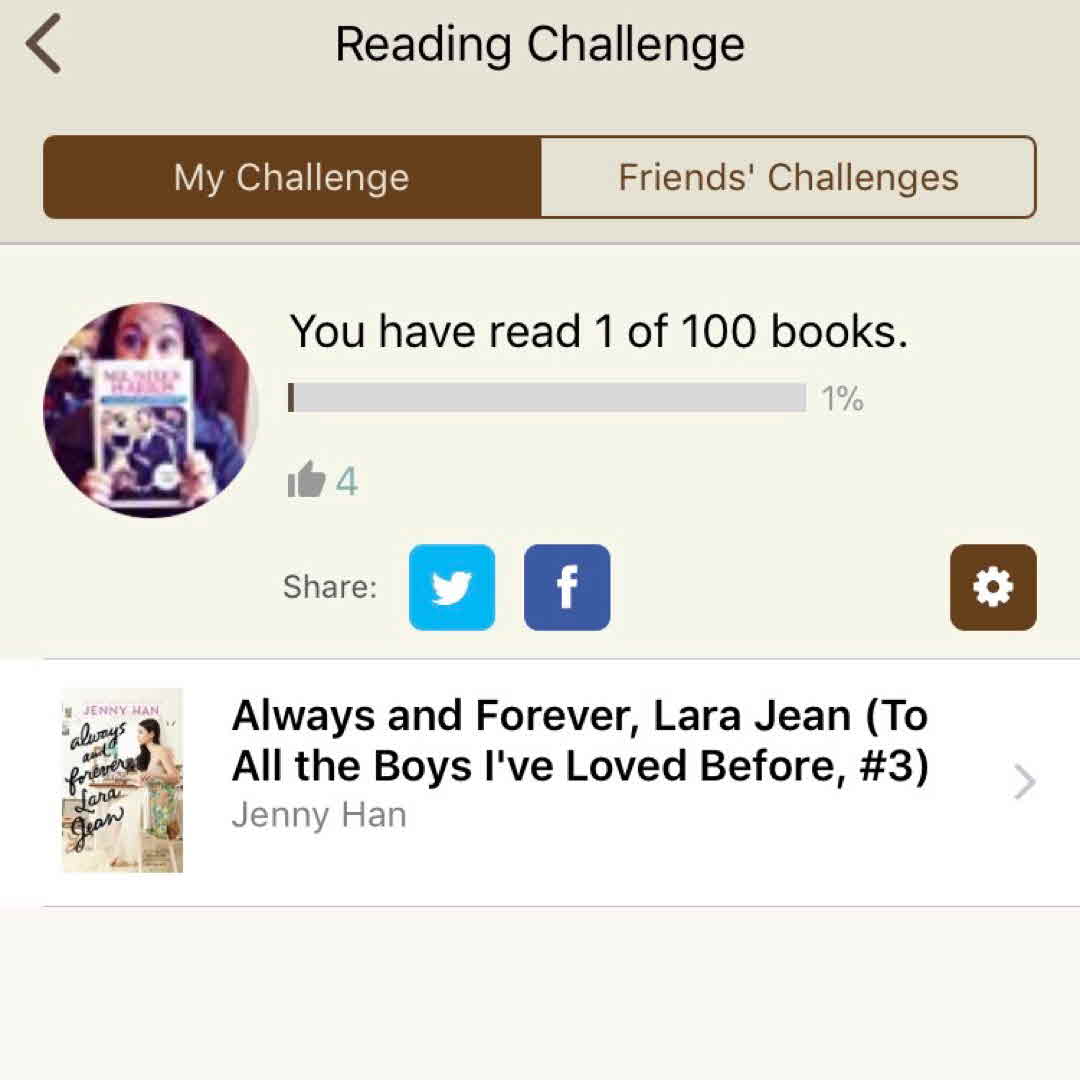Viewport: 1080px width, 1080px height.
Task: Switch to Friends' Challenges tab
Action: click(787, 178)
